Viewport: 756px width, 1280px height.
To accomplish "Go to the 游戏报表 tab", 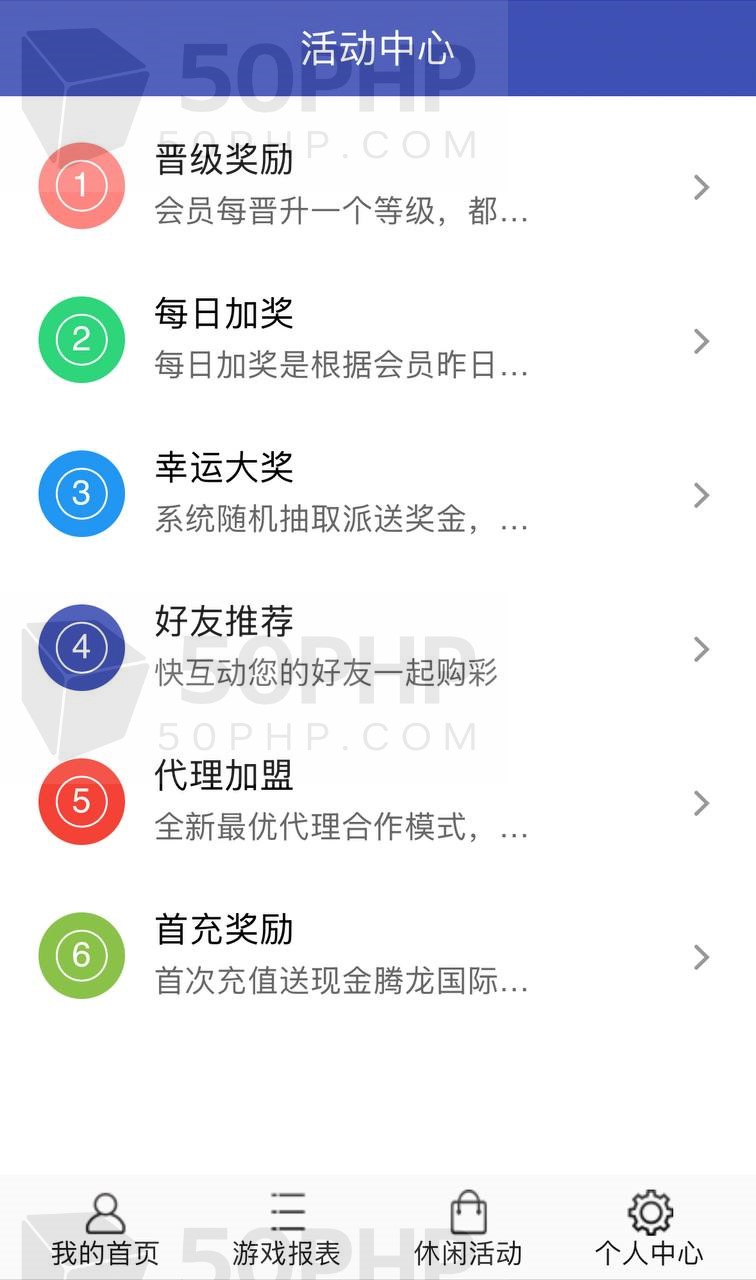I will point(287,1228).
